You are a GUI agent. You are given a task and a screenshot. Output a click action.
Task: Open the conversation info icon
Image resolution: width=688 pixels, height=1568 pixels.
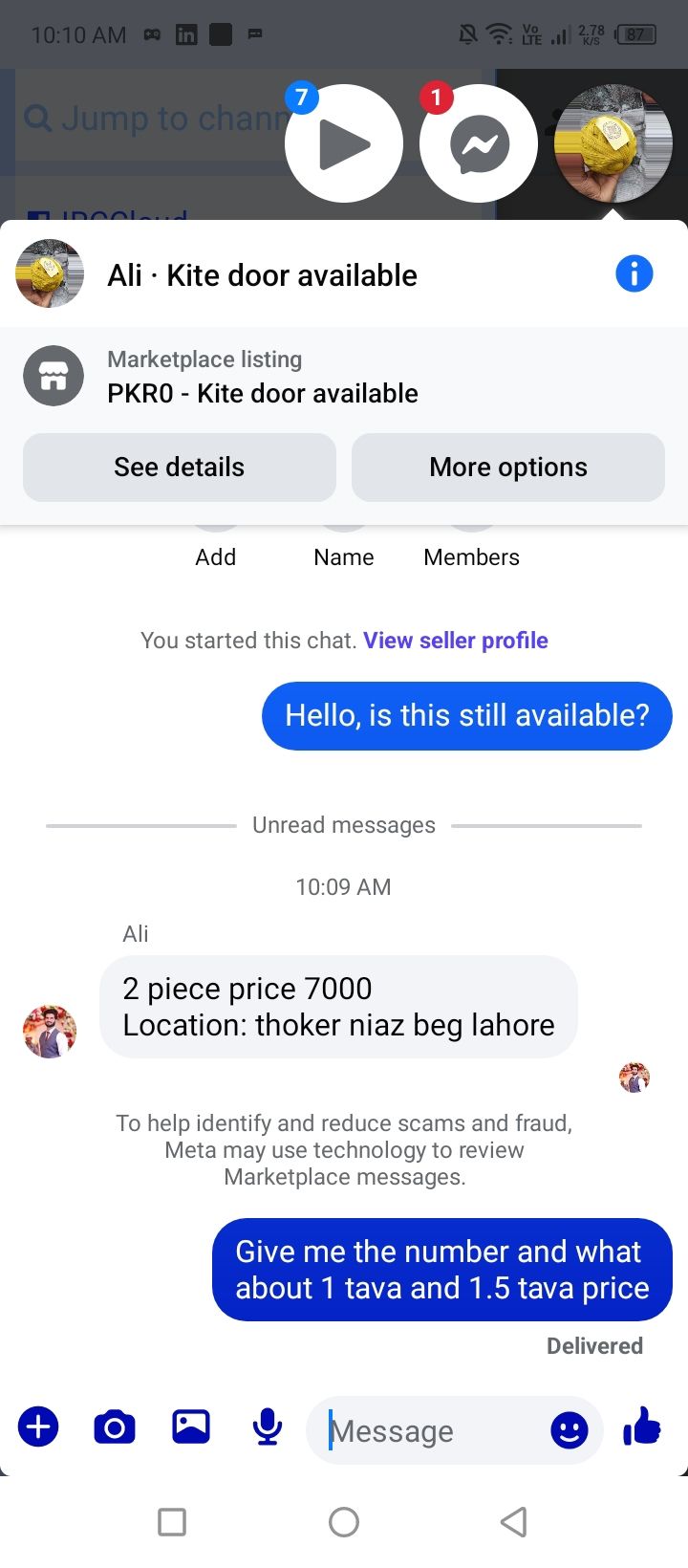click(x=634, y=274)
